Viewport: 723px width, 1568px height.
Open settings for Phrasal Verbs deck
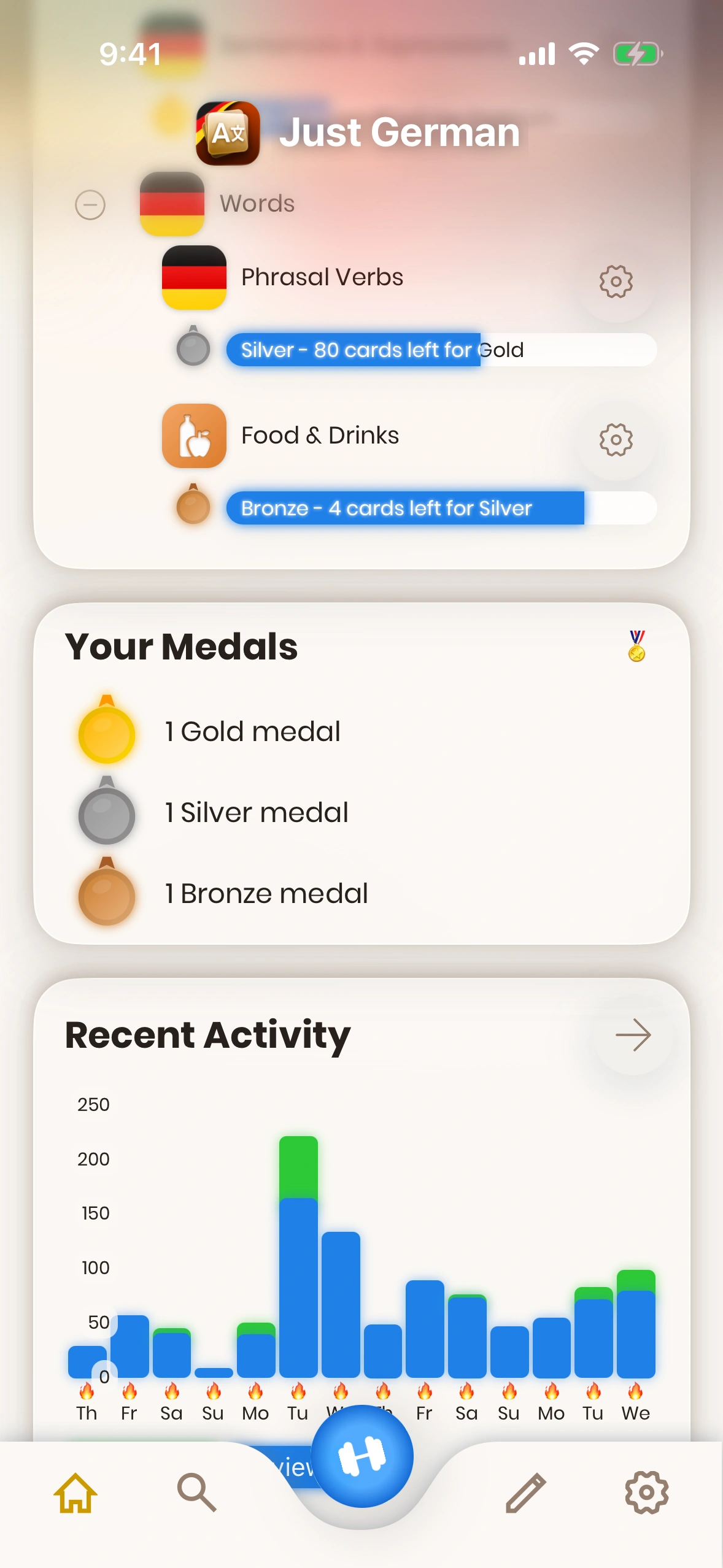click(616, 282)
